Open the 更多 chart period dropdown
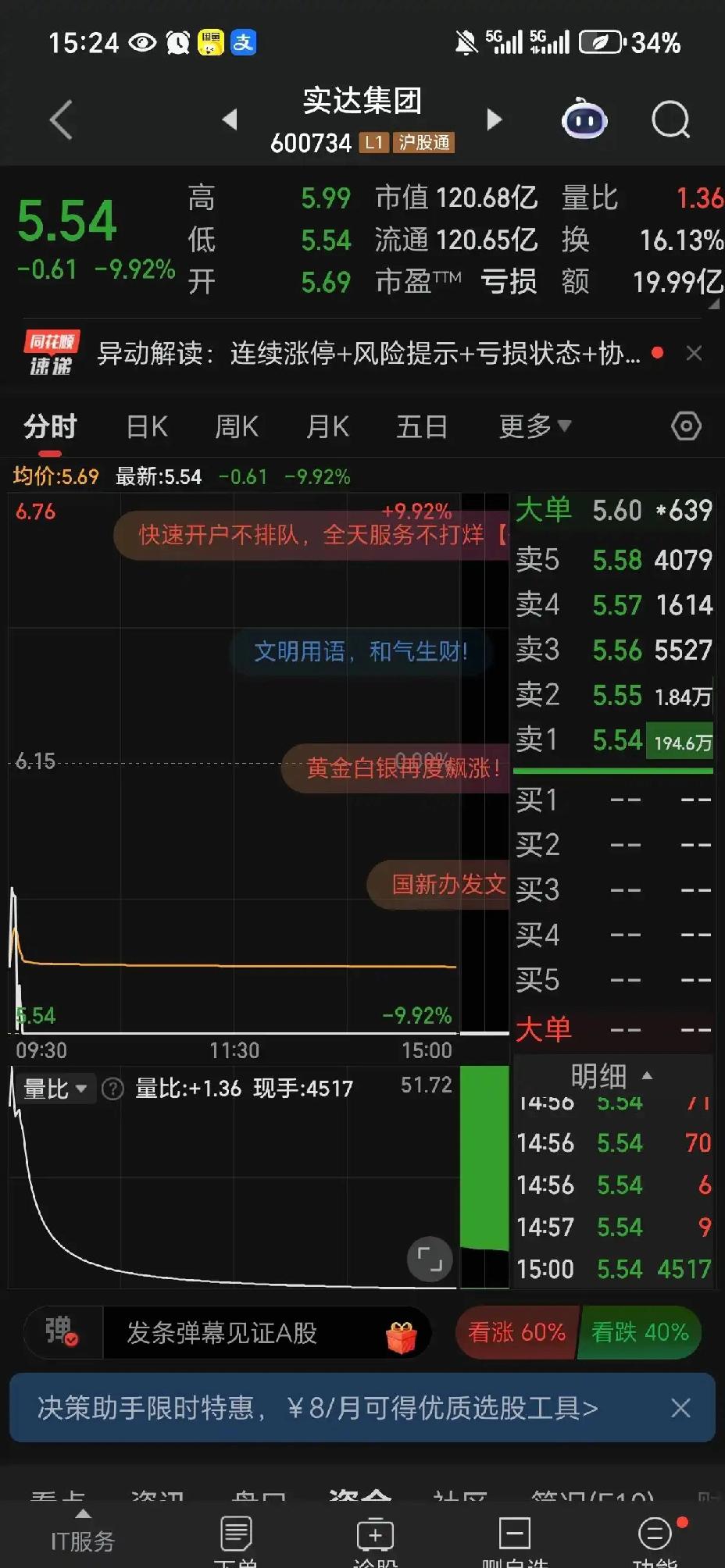 (531, 426)
